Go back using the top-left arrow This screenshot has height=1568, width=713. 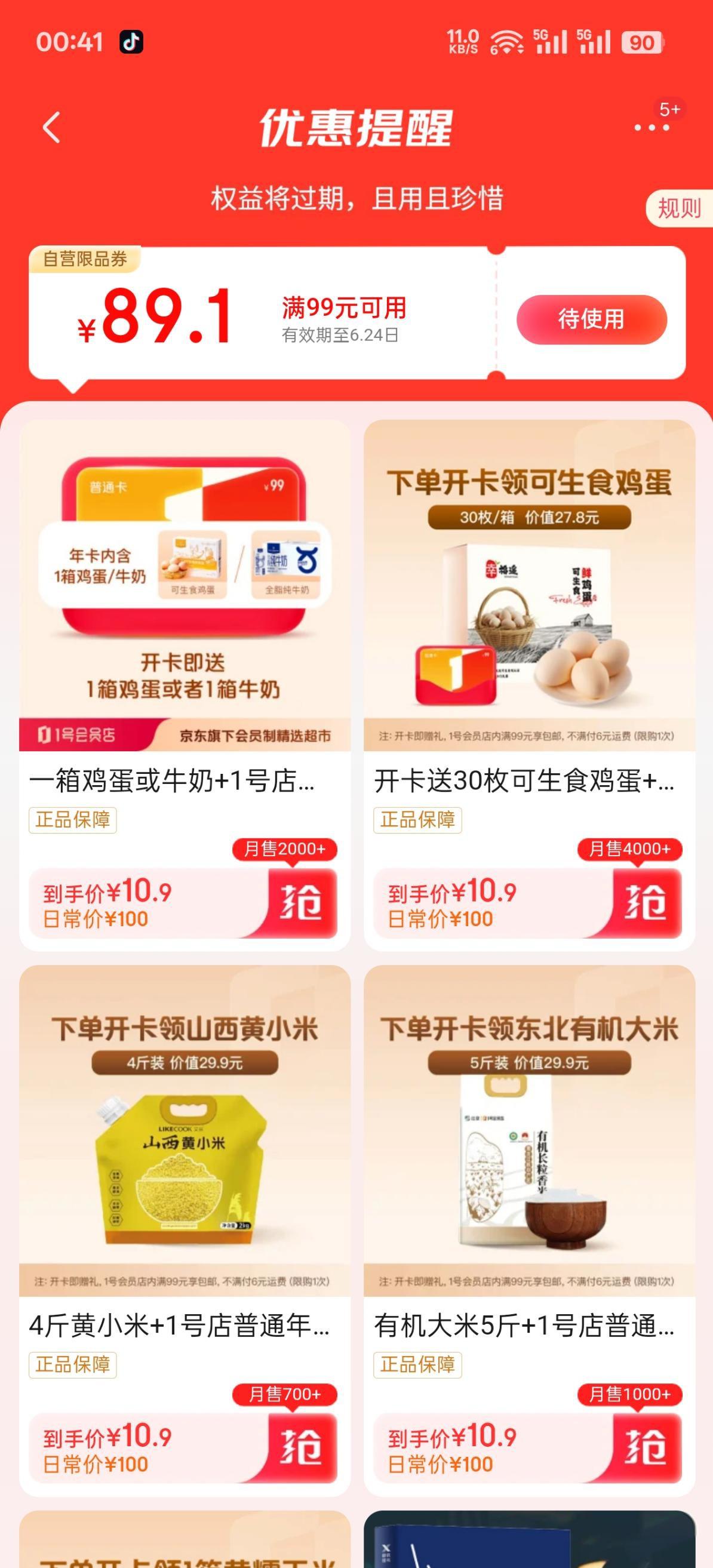[52, 128]
